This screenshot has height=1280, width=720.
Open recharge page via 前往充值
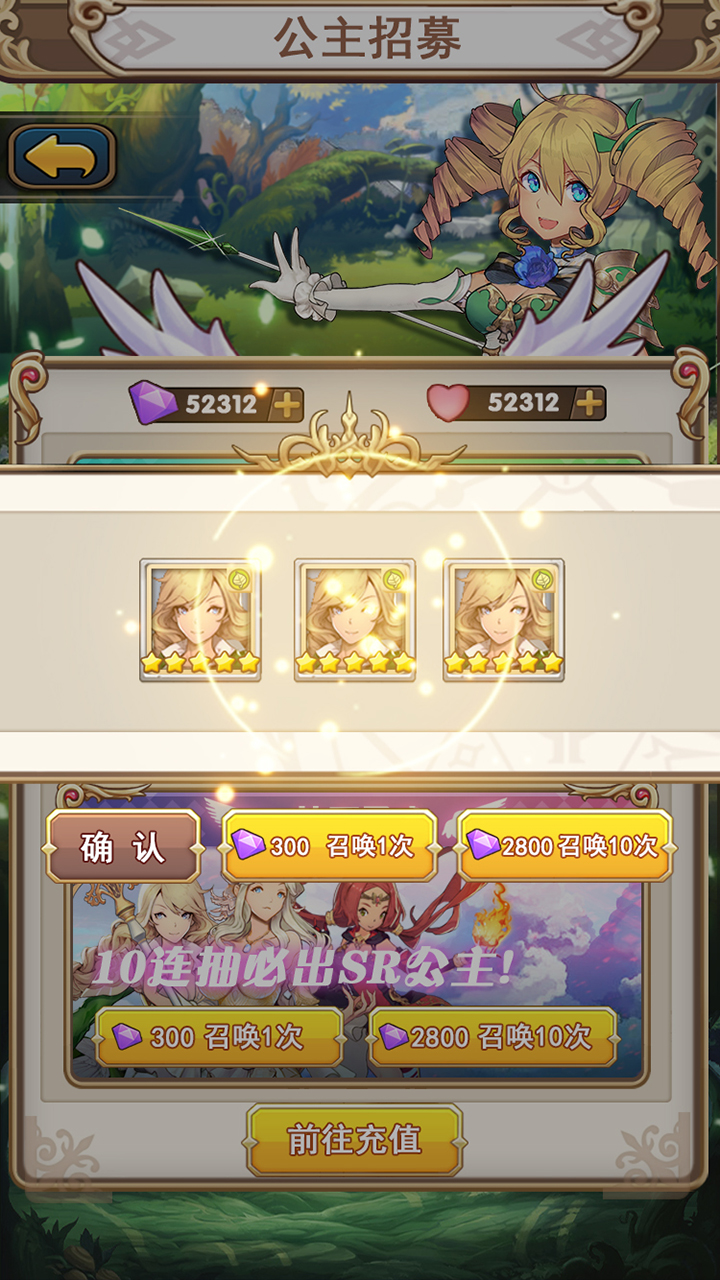click(x=355, y=1139)
